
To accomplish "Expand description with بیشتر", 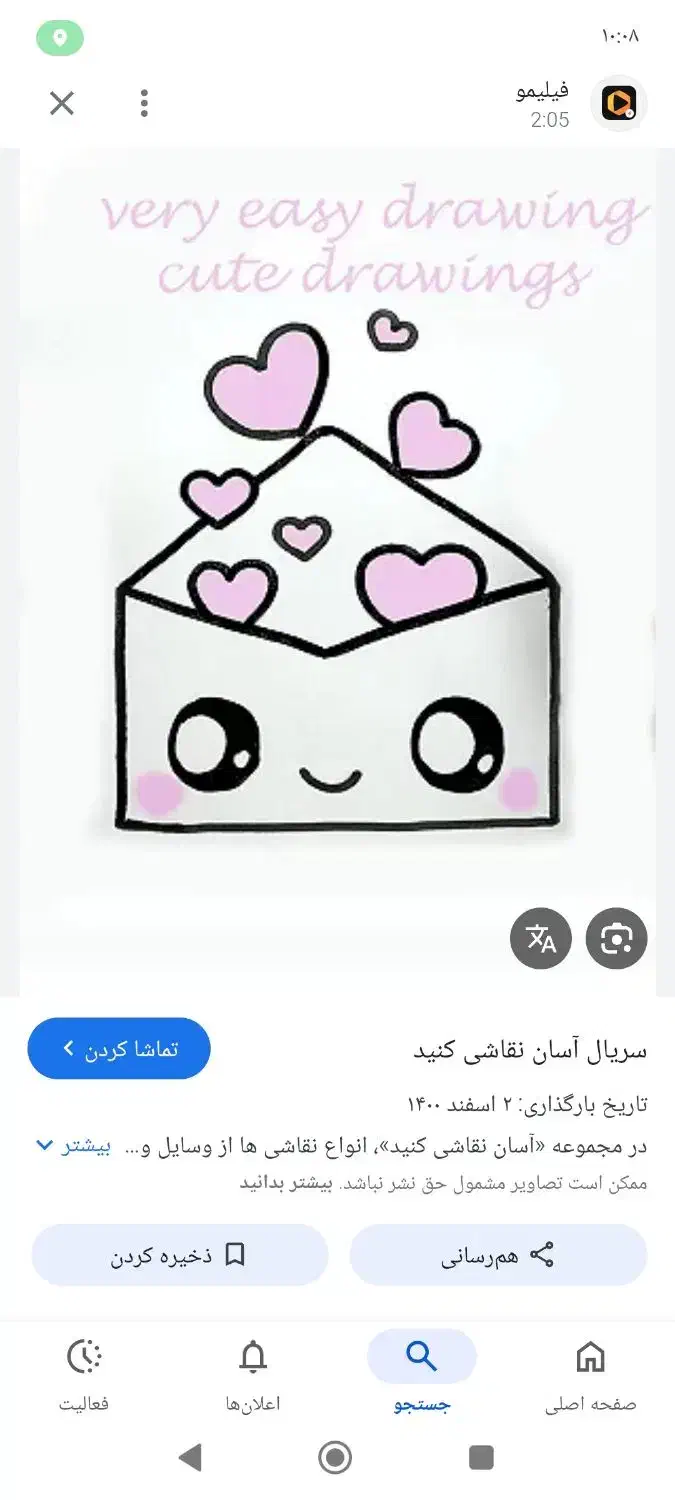I will tap(74, 1146).
